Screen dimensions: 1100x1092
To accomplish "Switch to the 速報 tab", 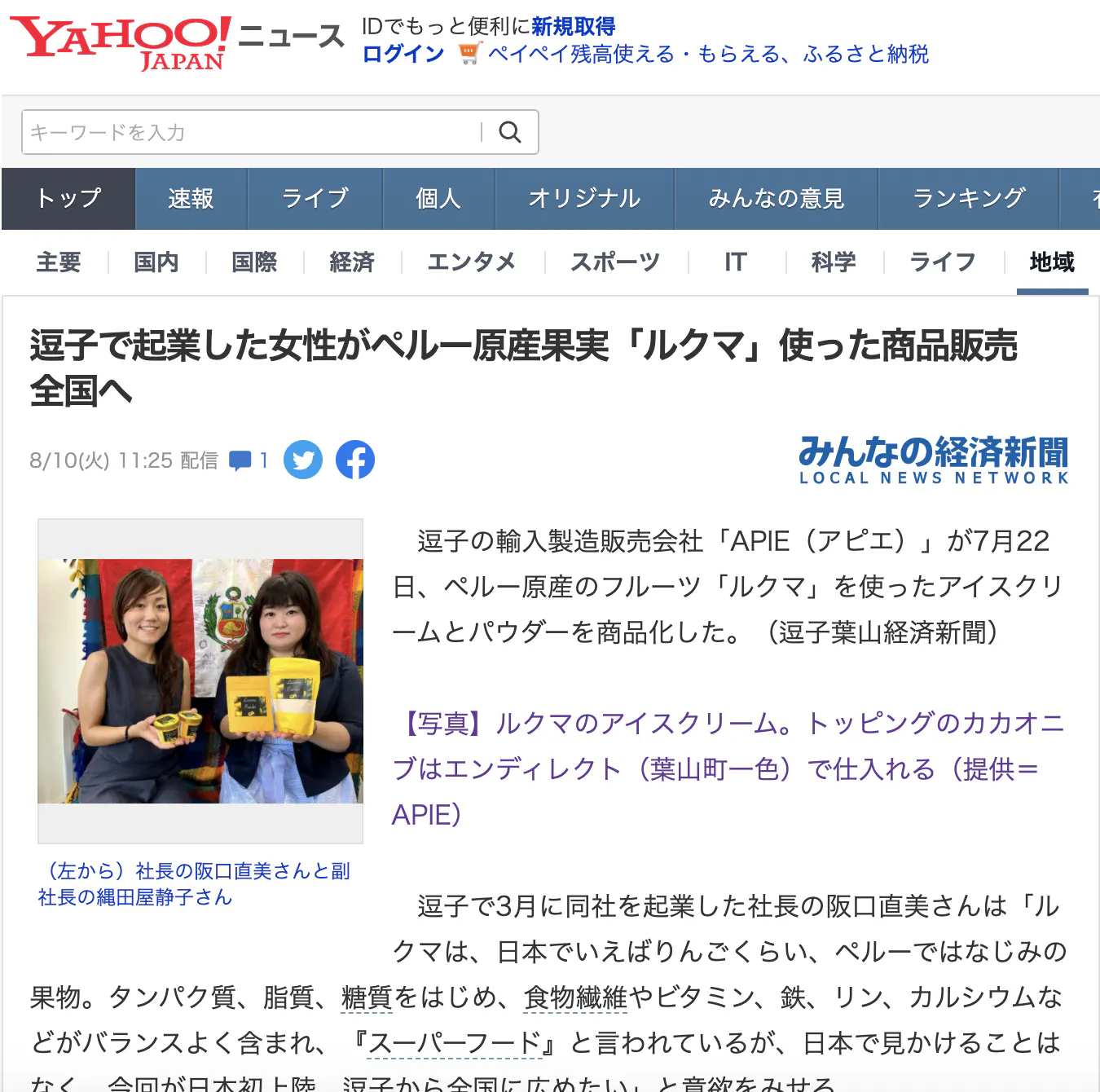I will (x=191, y=199).
